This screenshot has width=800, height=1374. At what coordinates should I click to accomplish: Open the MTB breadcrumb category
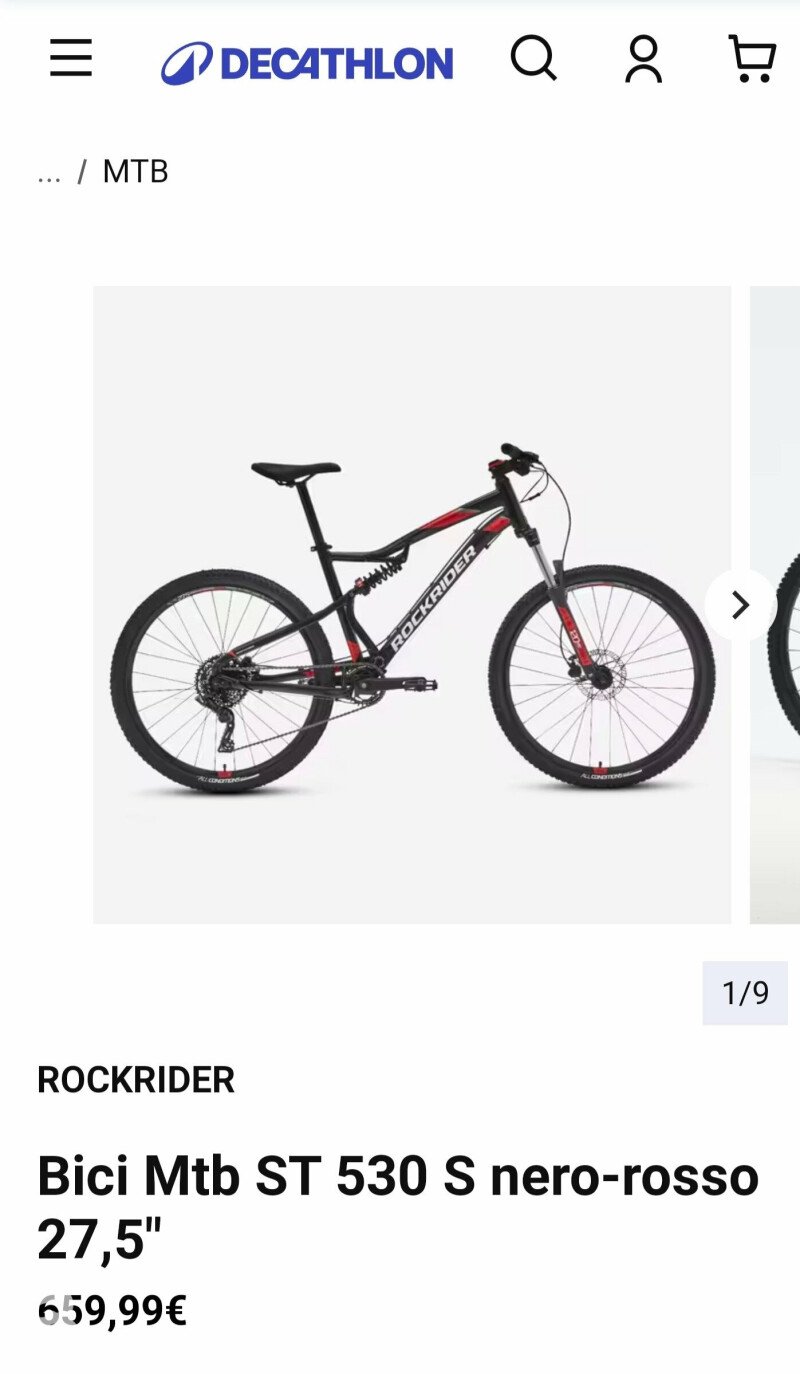[135, 172]
